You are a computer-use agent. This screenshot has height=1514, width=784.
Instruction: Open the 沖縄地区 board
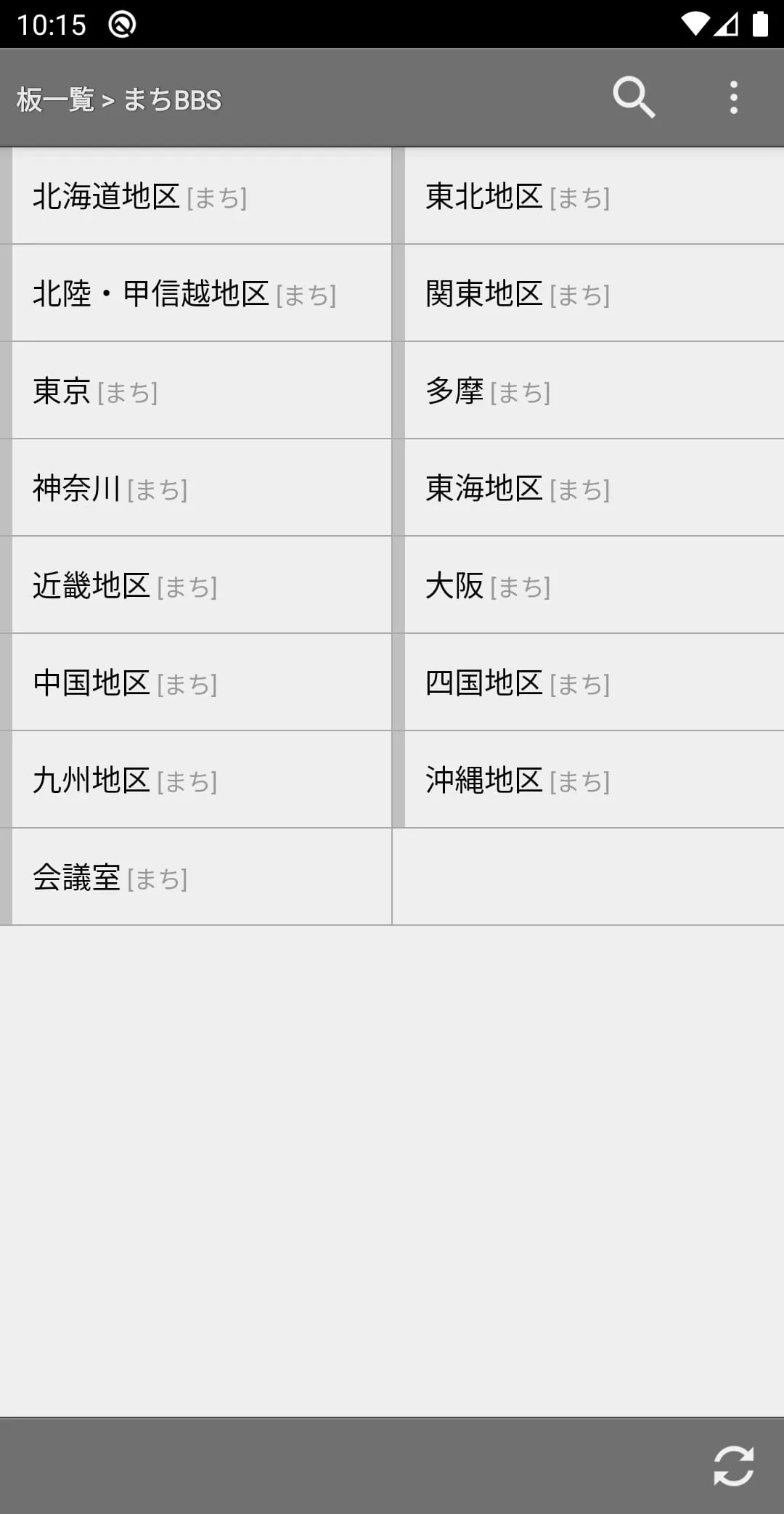(x=594, y=780)
